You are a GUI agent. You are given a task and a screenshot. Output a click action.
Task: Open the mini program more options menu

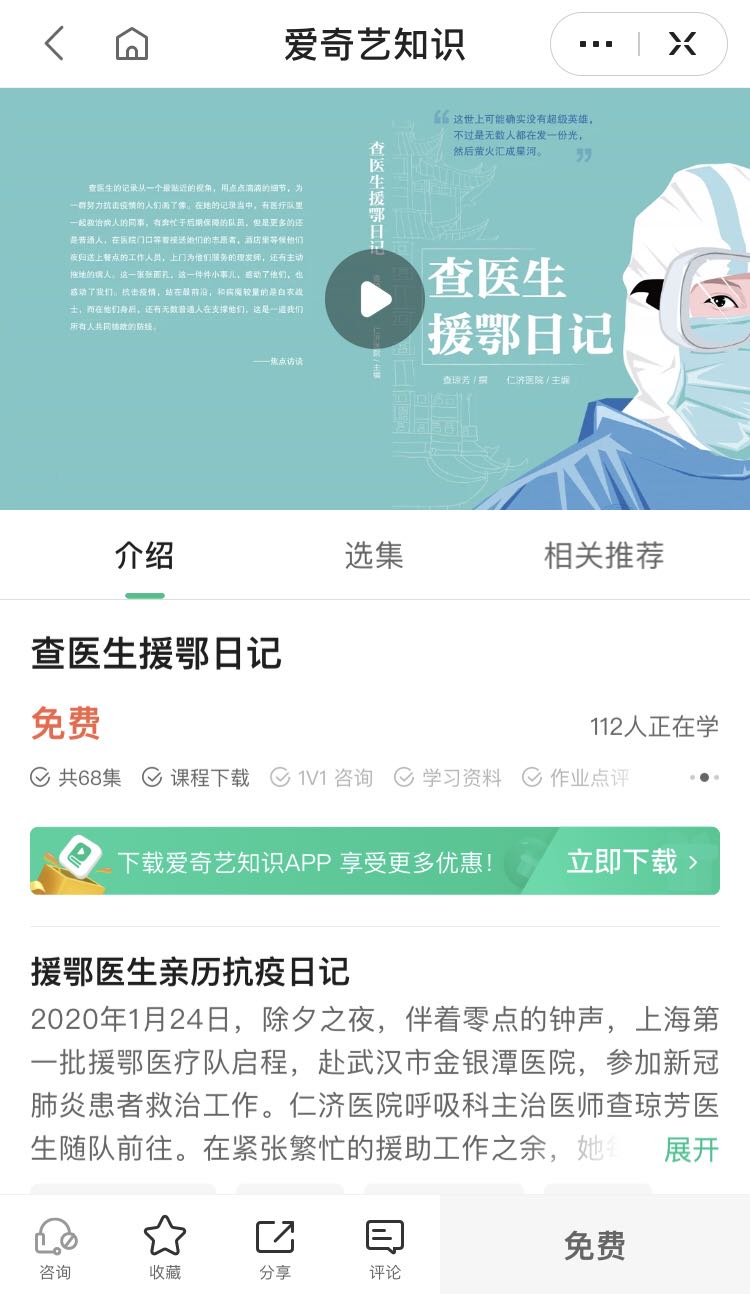point(596,44)
